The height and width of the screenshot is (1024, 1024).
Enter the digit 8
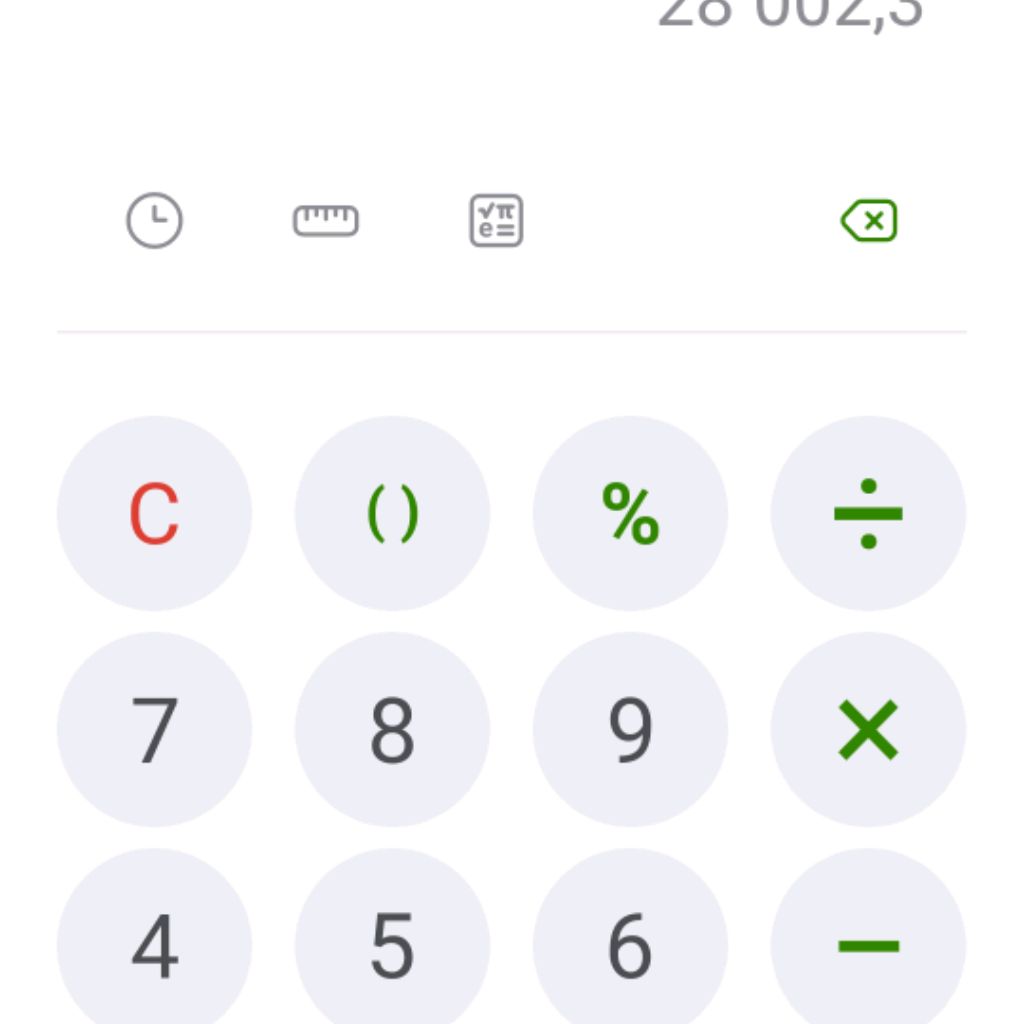point(392,729)
